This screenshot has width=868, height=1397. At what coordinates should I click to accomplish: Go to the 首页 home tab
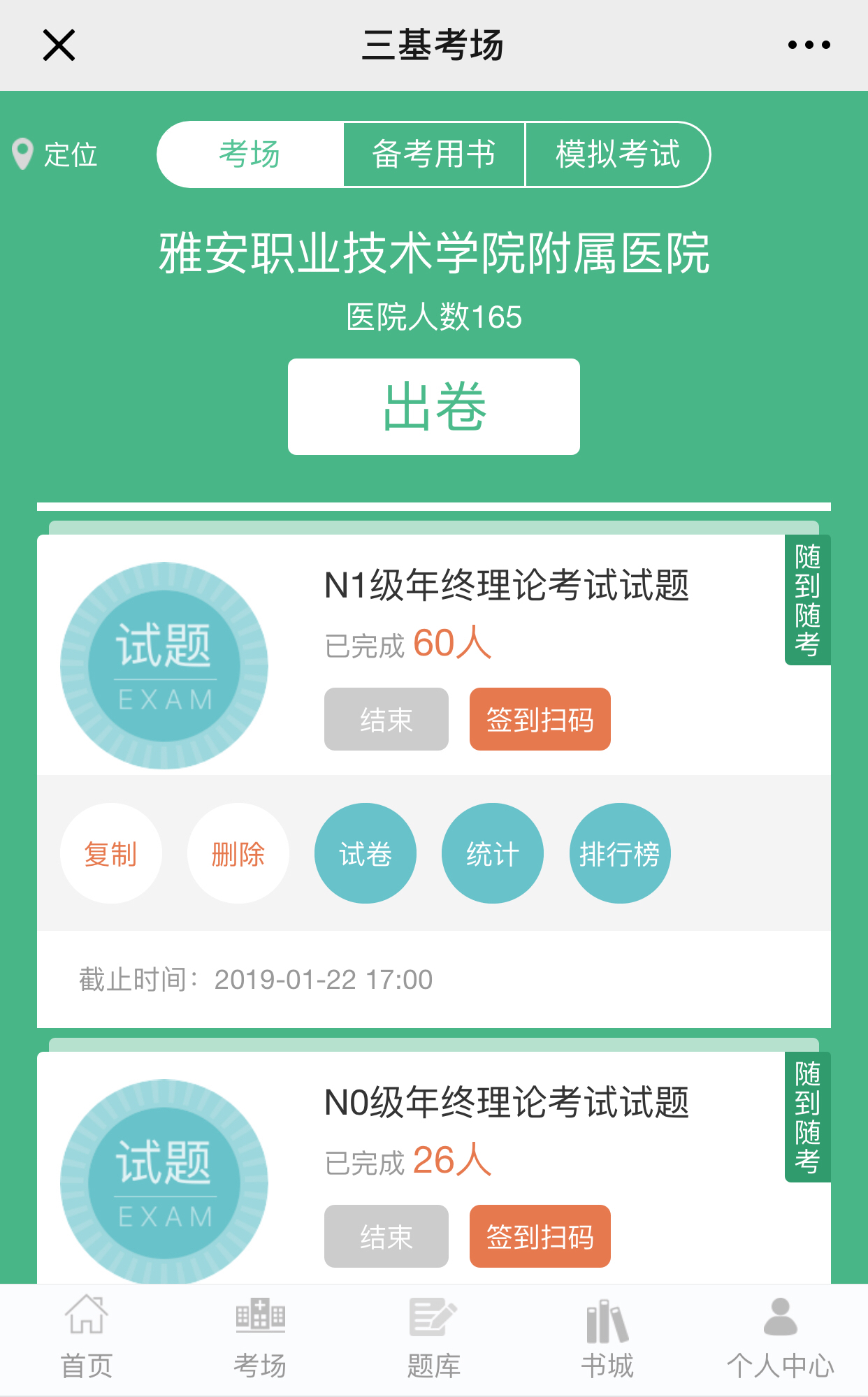[x=87, y=1338]
